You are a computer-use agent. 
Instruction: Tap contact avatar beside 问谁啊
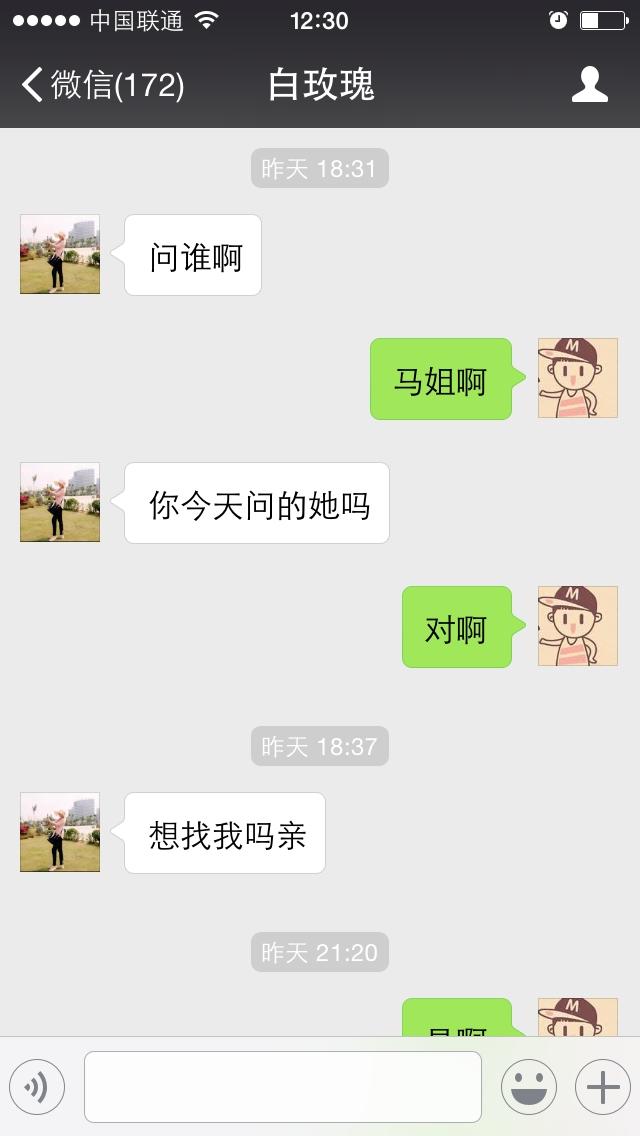pos(60,254)
